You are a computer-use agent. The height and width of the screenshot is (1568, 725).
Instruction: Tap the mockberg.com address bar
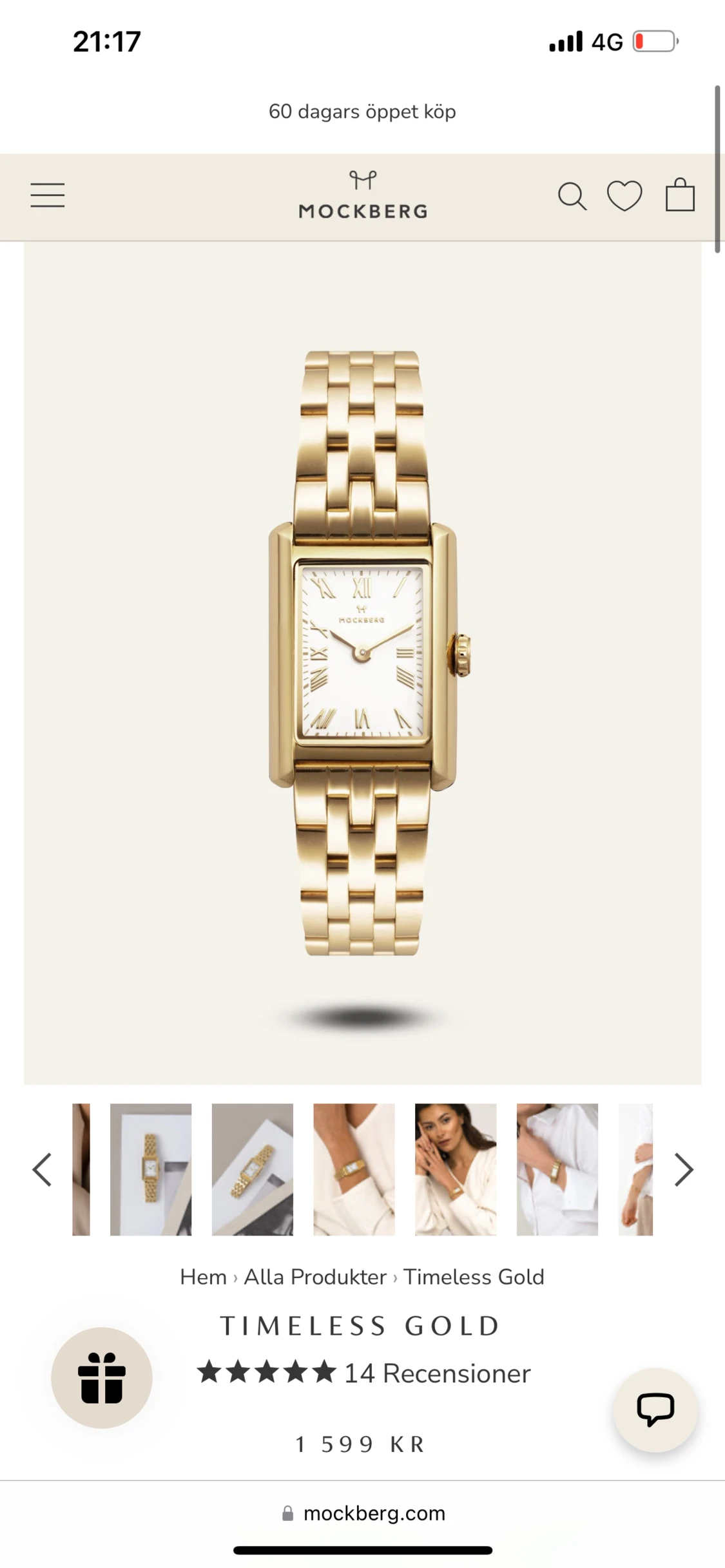point(363,1513)
